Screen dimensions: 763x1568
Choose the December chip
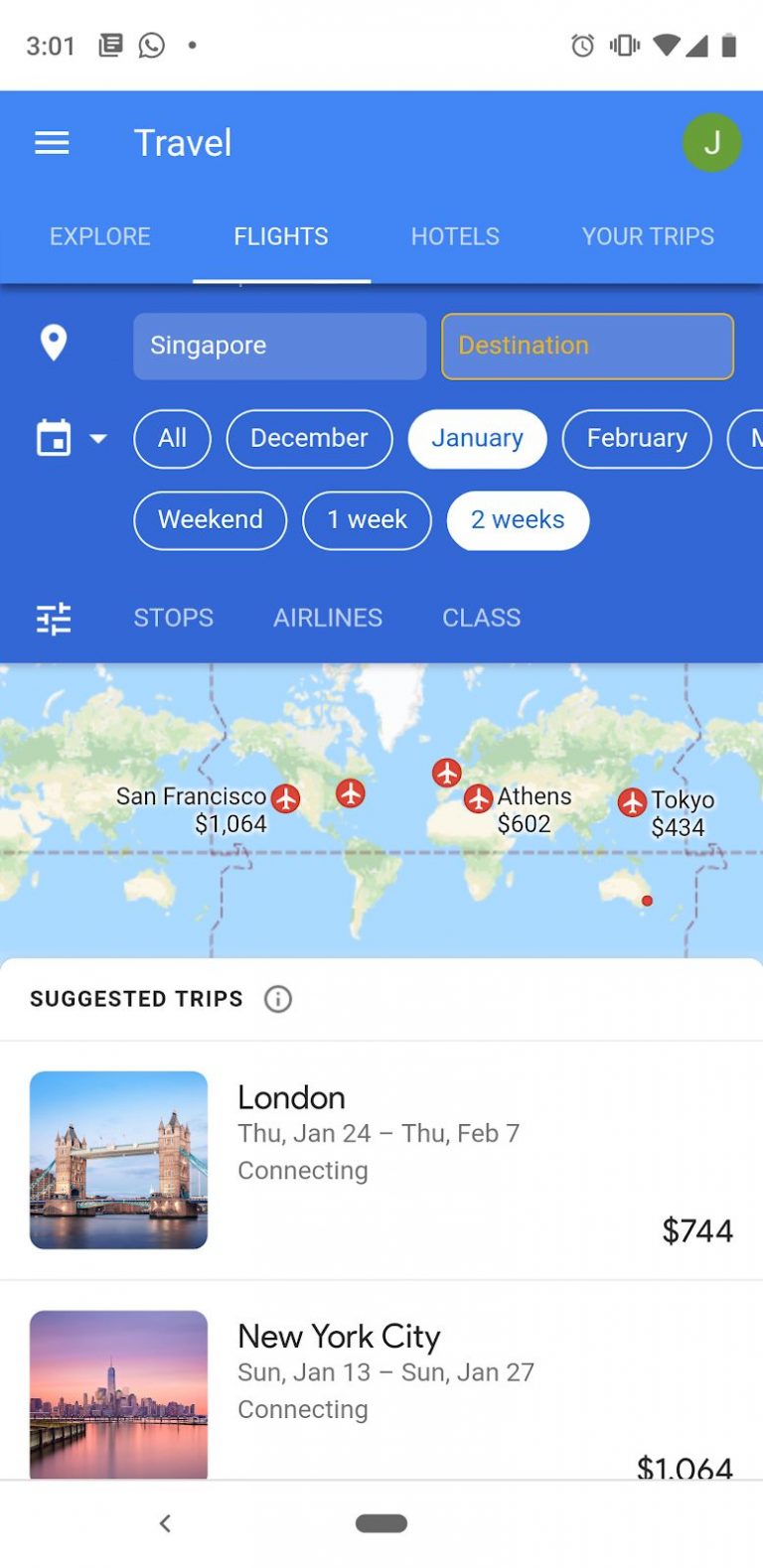[309, 438]
